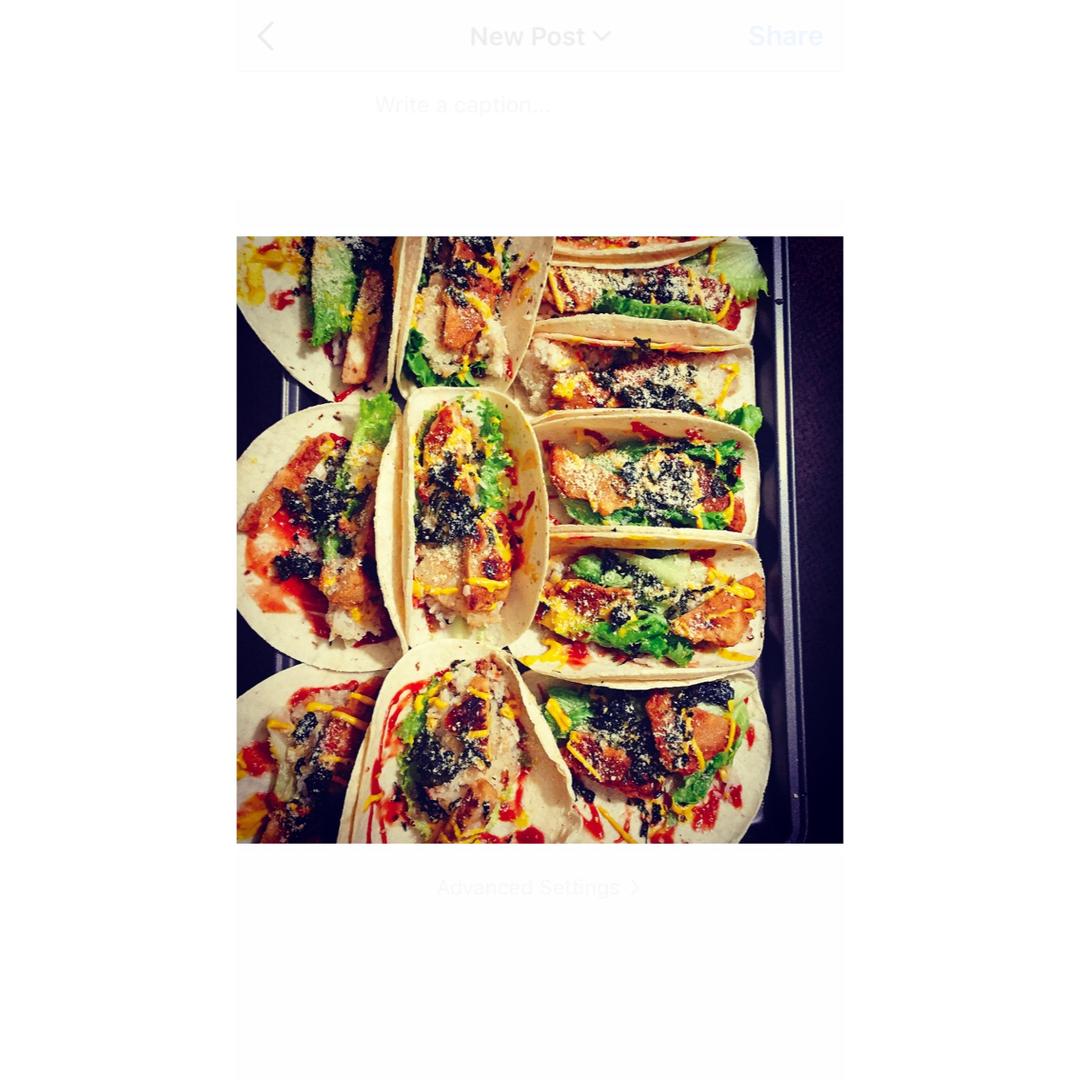Tap the Write a caption field
Image resolution: width=1080 pixels, height=1080 pixels.
pos(462,105)
